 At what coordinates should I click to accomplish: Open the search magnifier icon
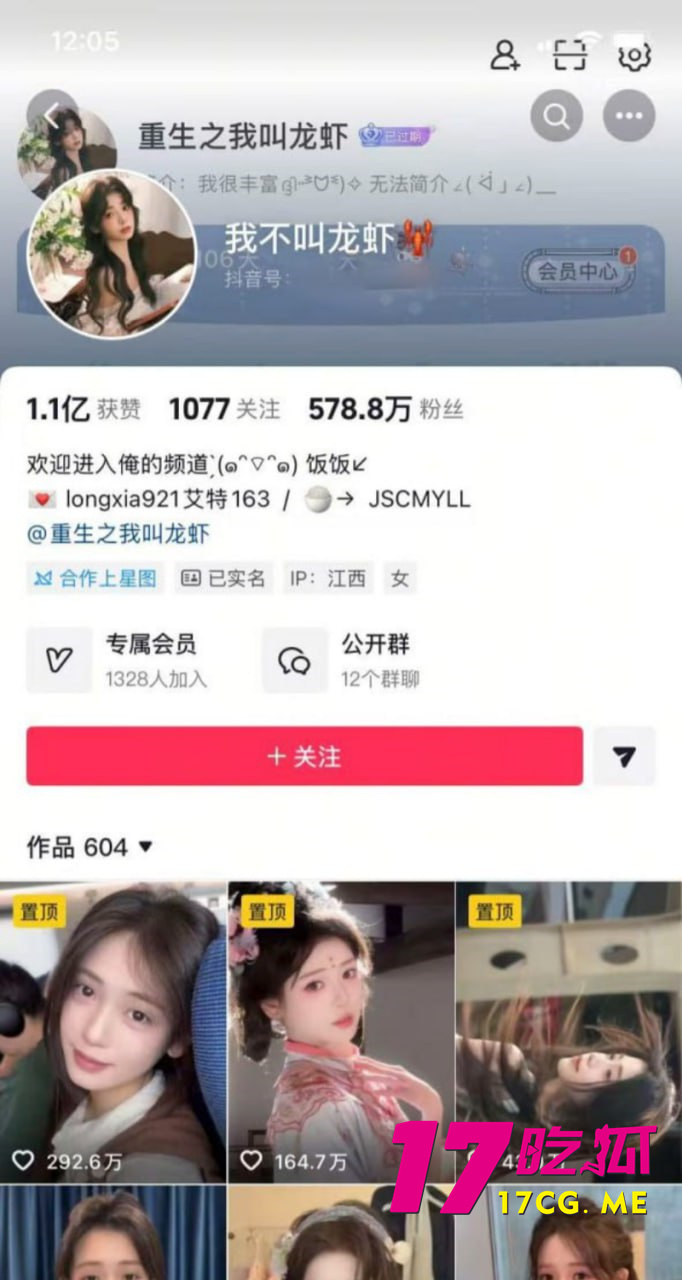(556, 116)
